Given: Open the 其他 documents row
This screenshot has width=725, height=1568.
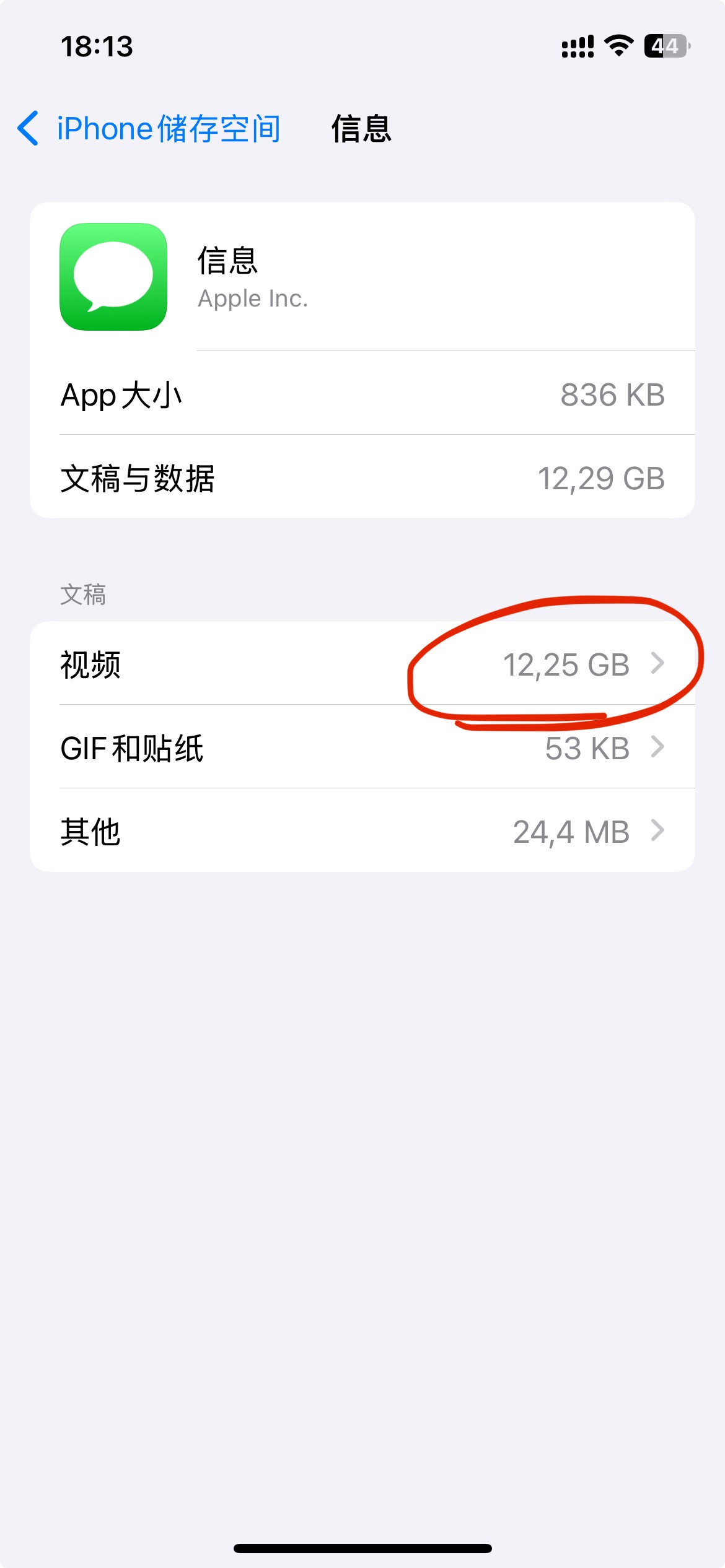Looking at the screenshot, I should point(362,831).
